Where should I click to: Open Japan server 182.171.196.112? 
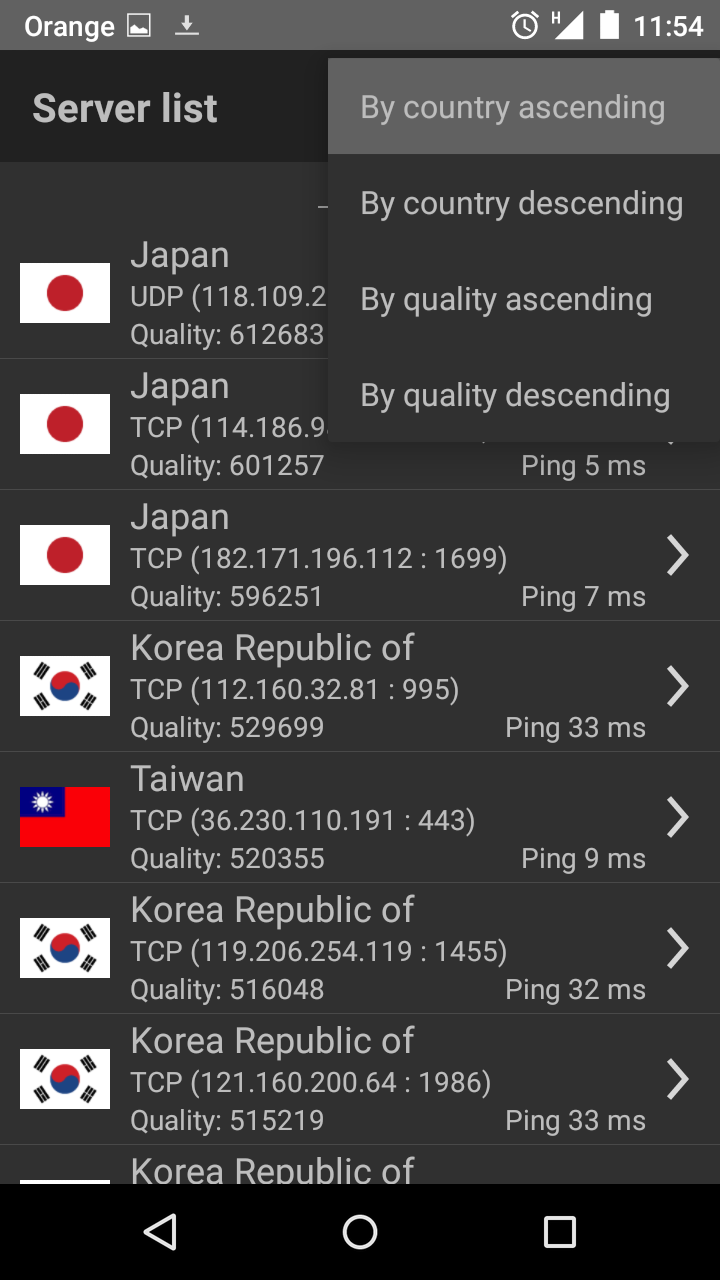pos(360,556)
